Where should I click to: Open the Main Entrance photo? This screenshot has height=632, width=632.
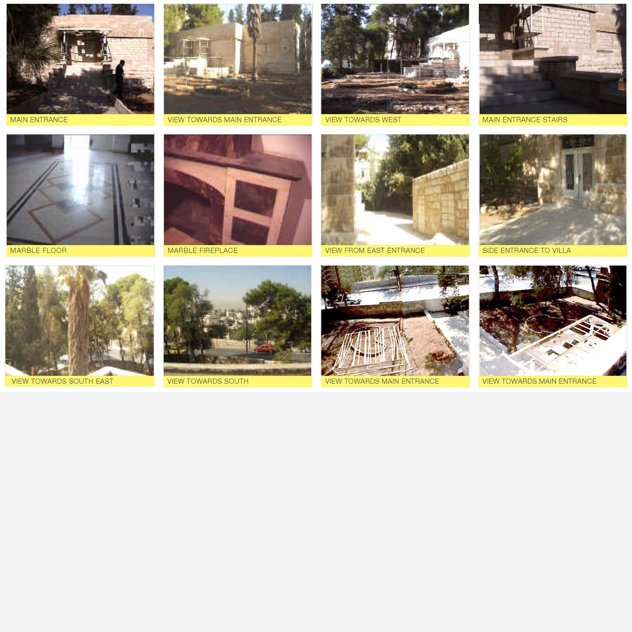tap(80, 59)
